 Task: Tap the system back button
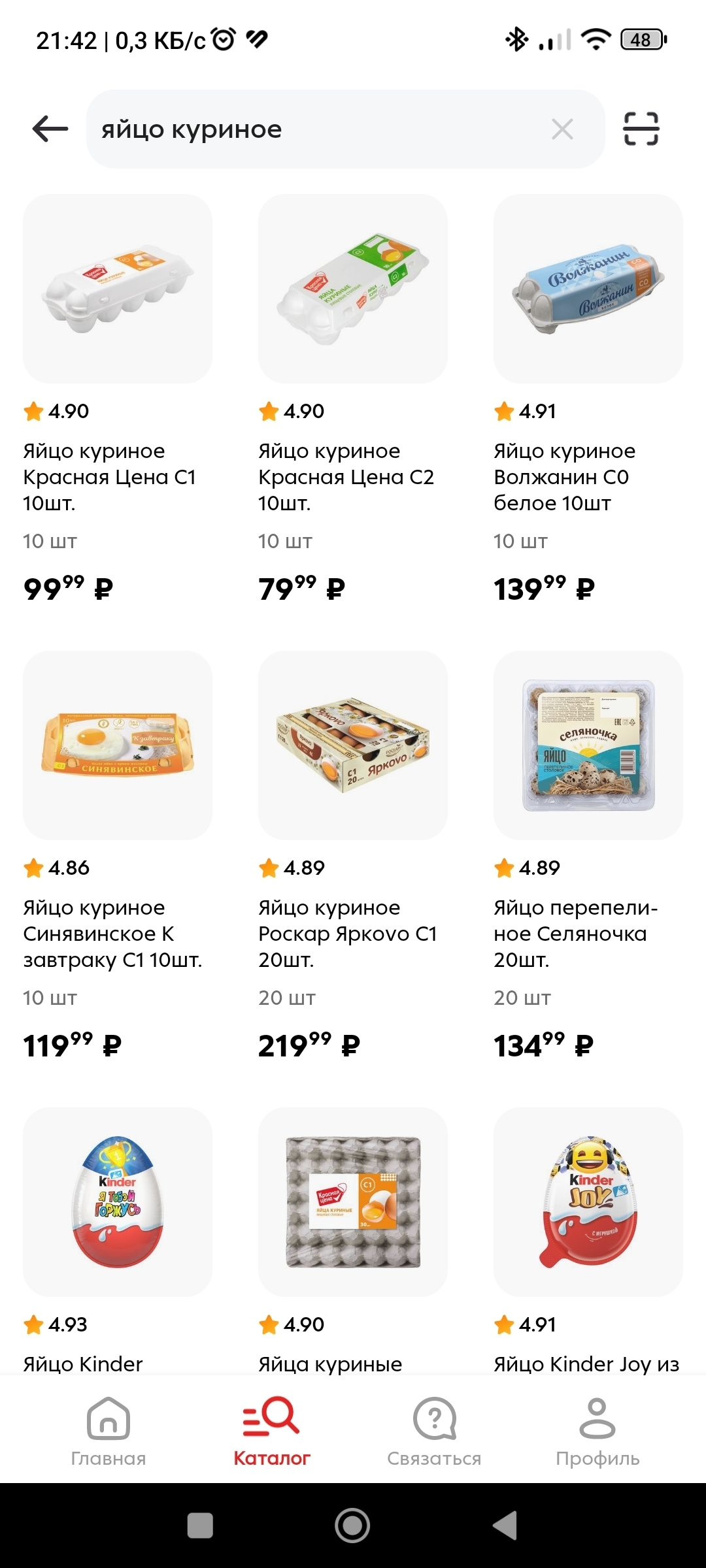coord(505,1526)
